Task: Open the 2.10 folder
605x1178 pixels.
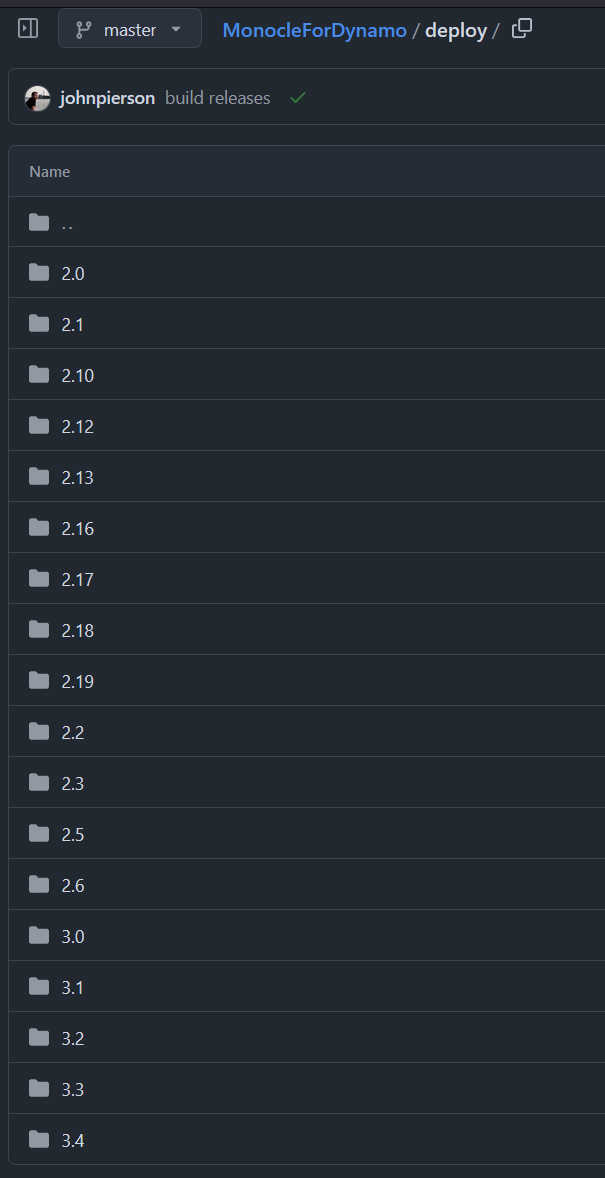Action: [x=77, y=375]
